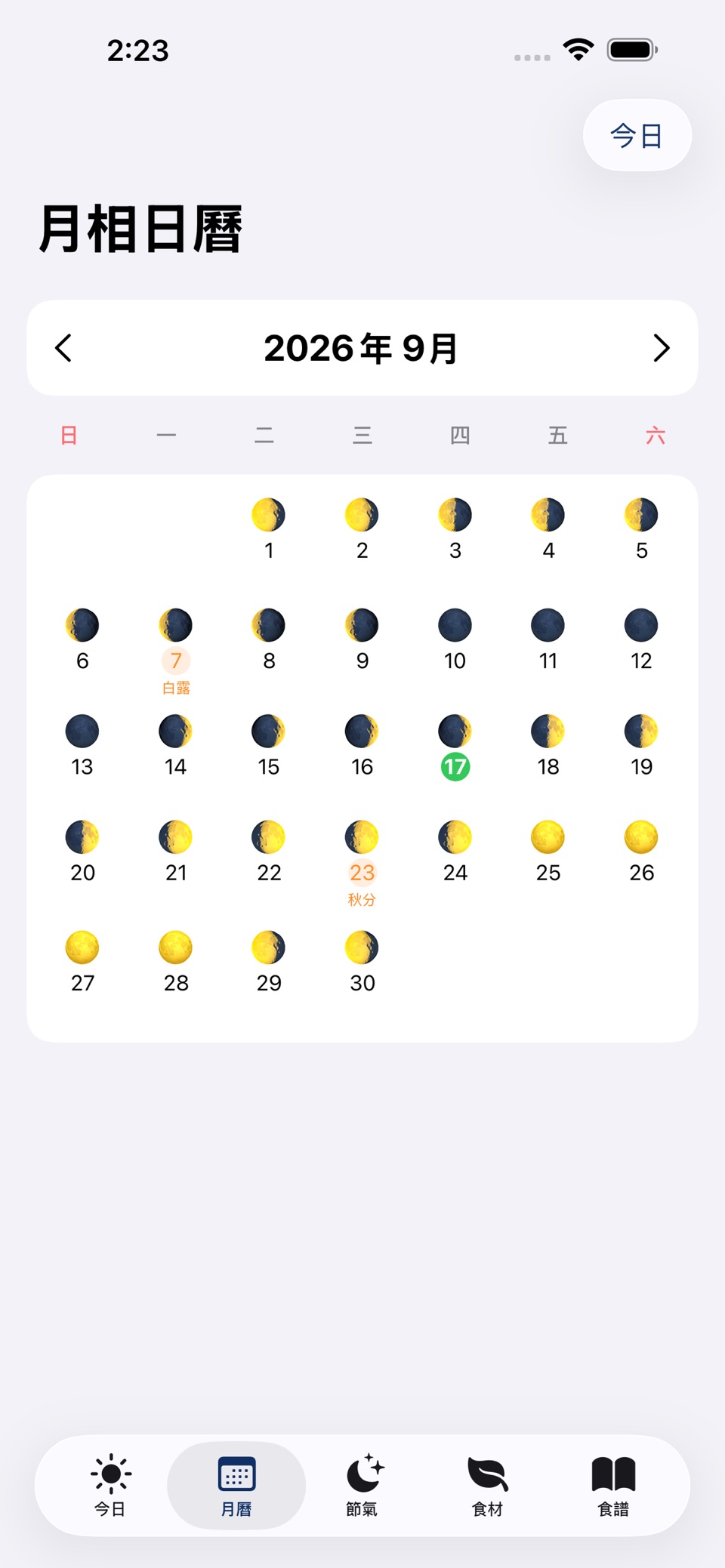Advance to the next month
Viewport: 725px width, 1568px height.
[662, 348]
